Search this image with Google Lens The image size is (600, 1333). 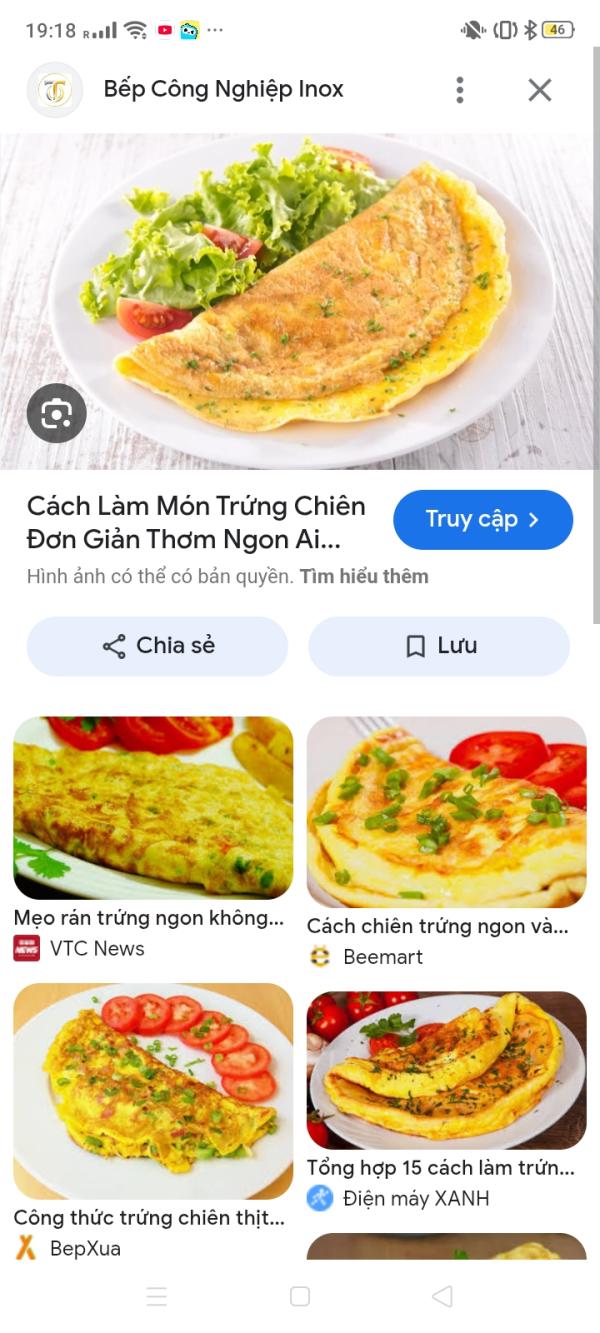coord(57,413)
